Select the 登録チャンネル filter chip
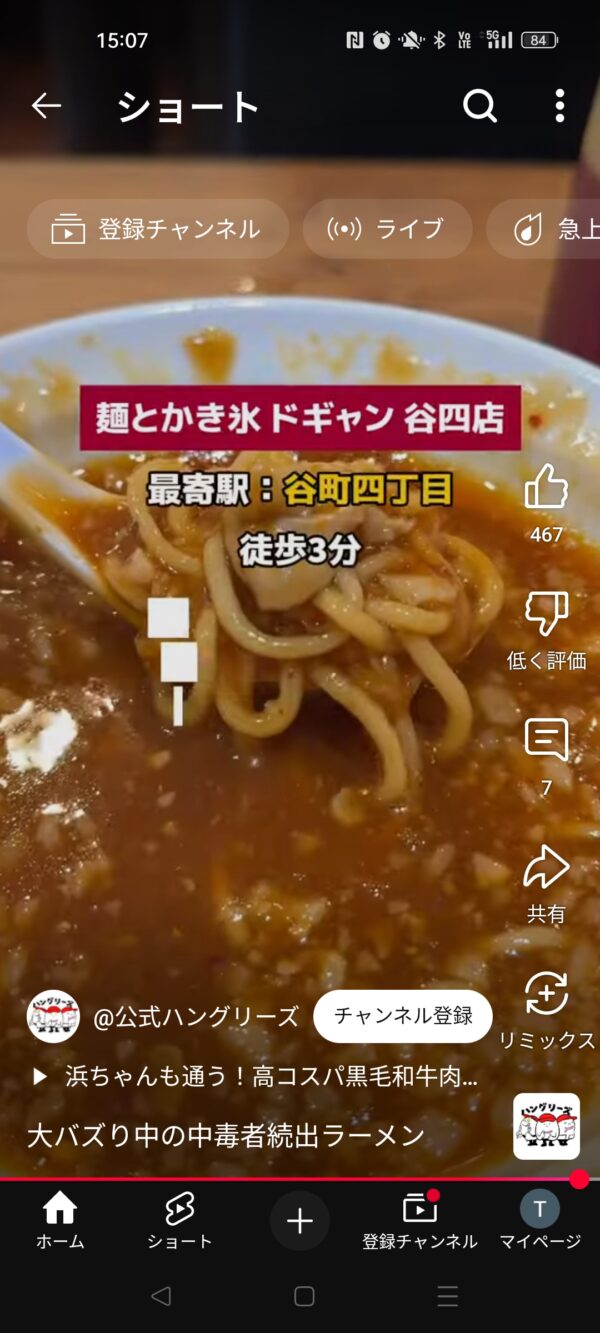The width and height of the screenshot is (600, 1333). click(x=157, y=229)
